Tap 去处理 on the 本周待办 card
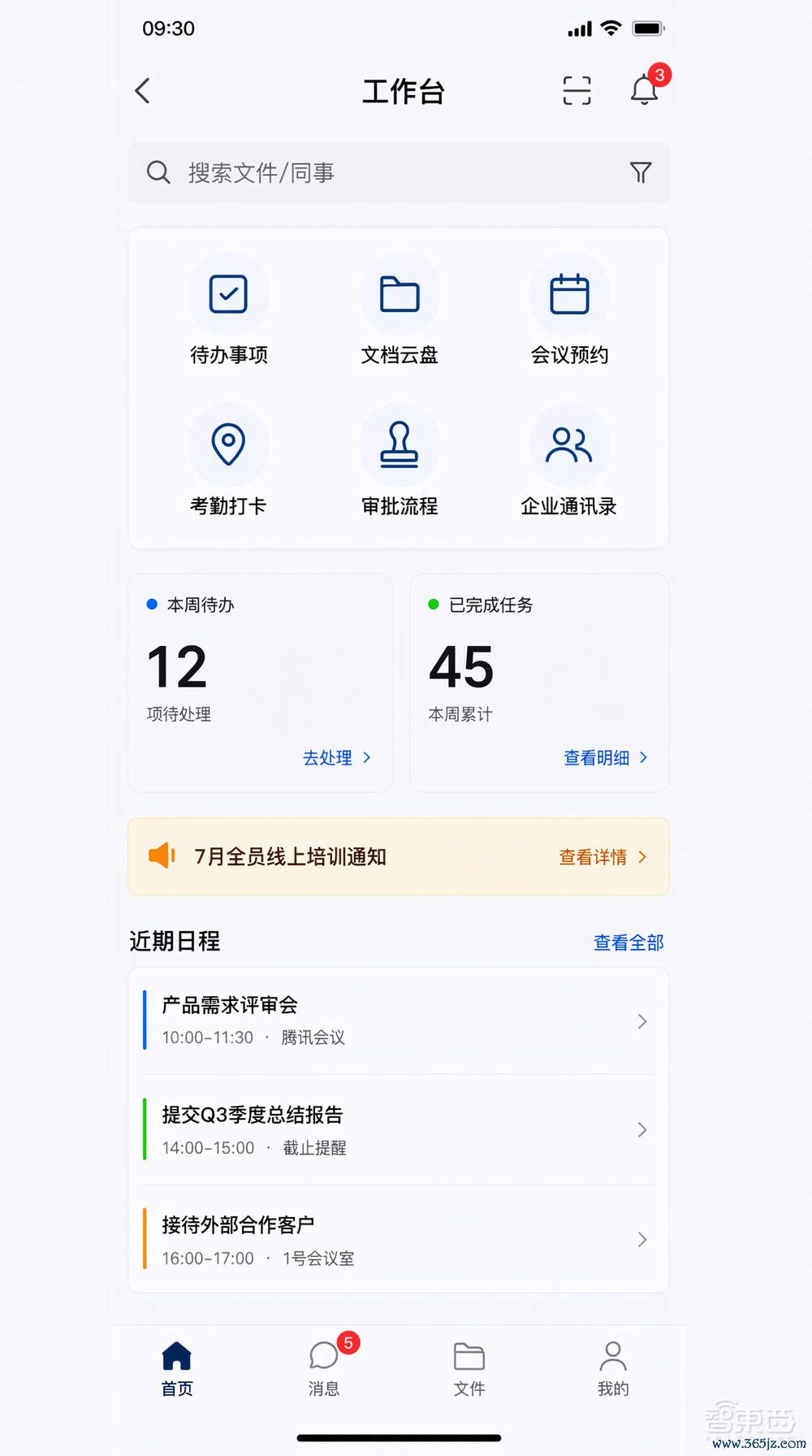Image resolution: width=812 pixels, height=1456 pixels. click(337, 757)
